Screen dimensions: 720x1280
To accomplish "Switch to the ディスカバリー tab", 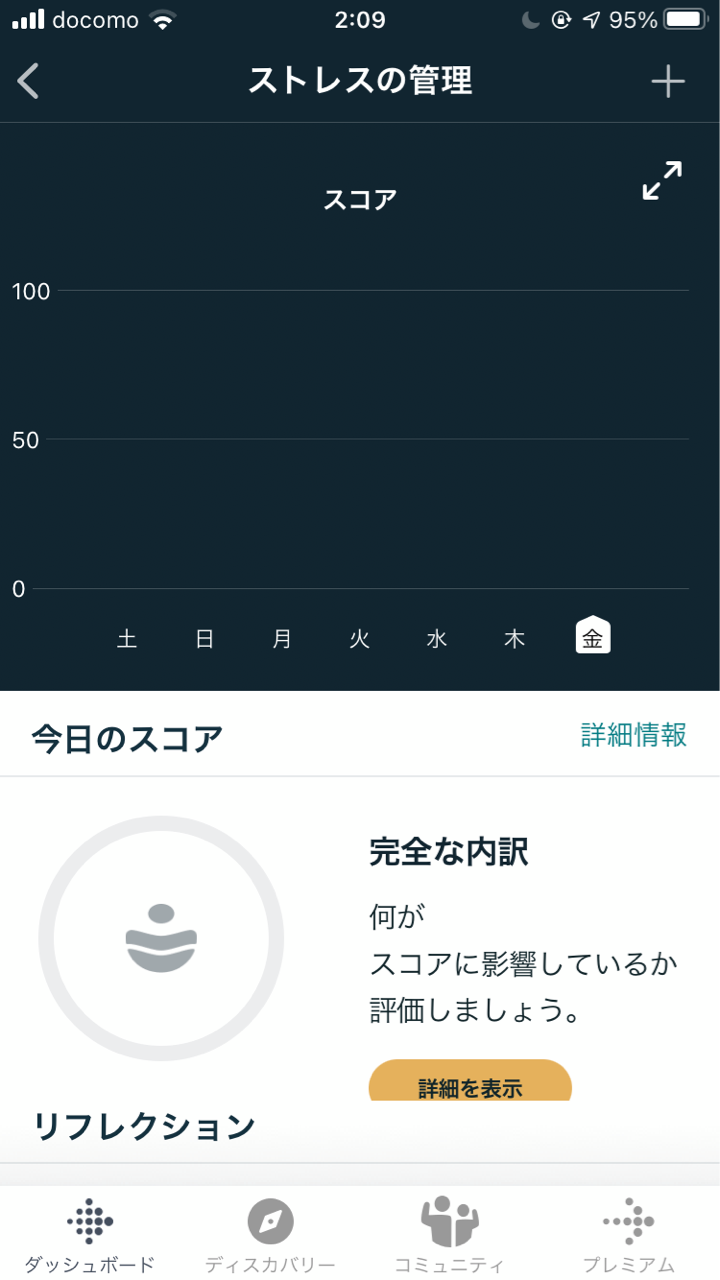I will [x=270, y=1235].
